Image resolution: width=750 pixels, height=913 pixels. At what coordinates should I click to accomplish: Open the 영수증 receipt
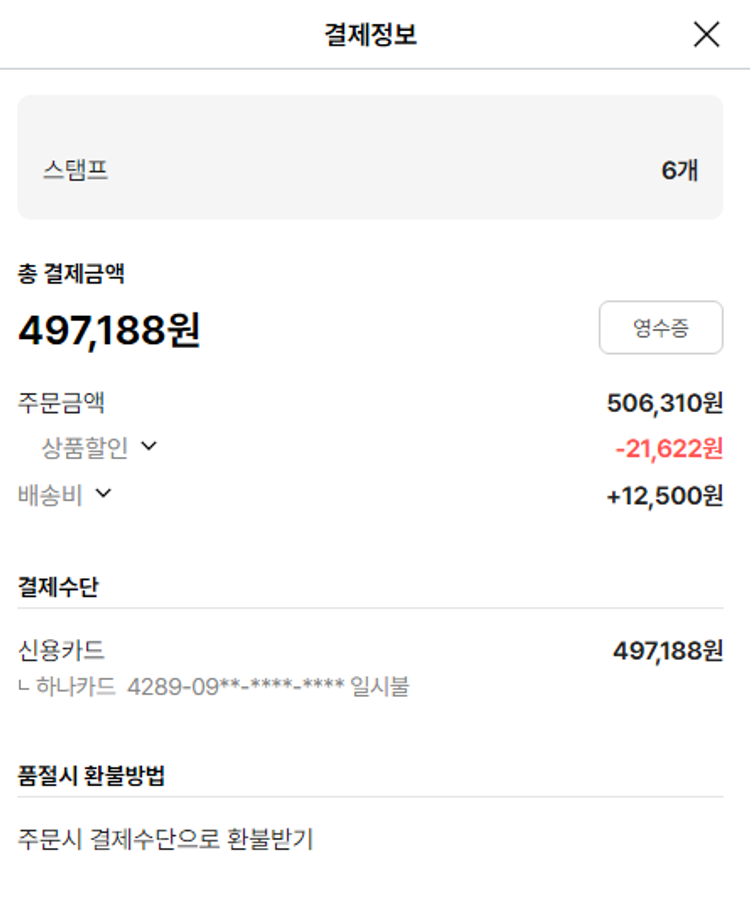click(x=660, y=328)
